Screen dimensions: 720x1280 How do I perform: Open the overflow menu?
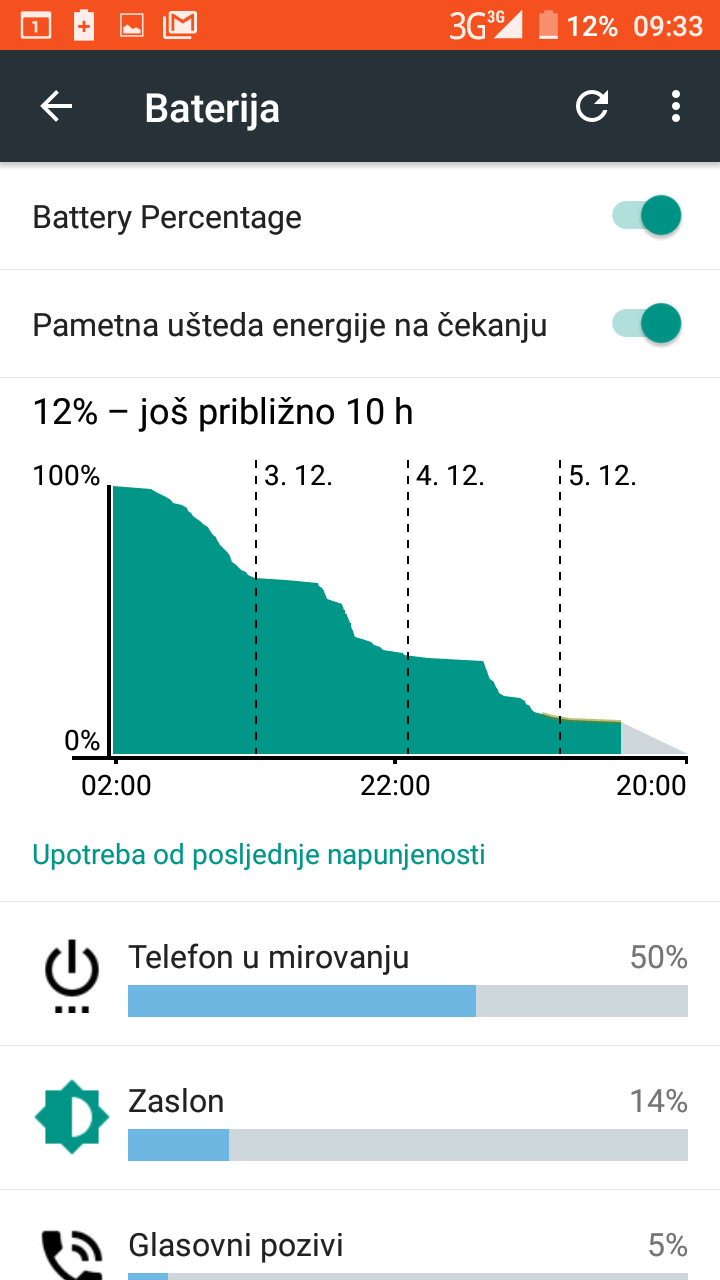tap(677, 107)
